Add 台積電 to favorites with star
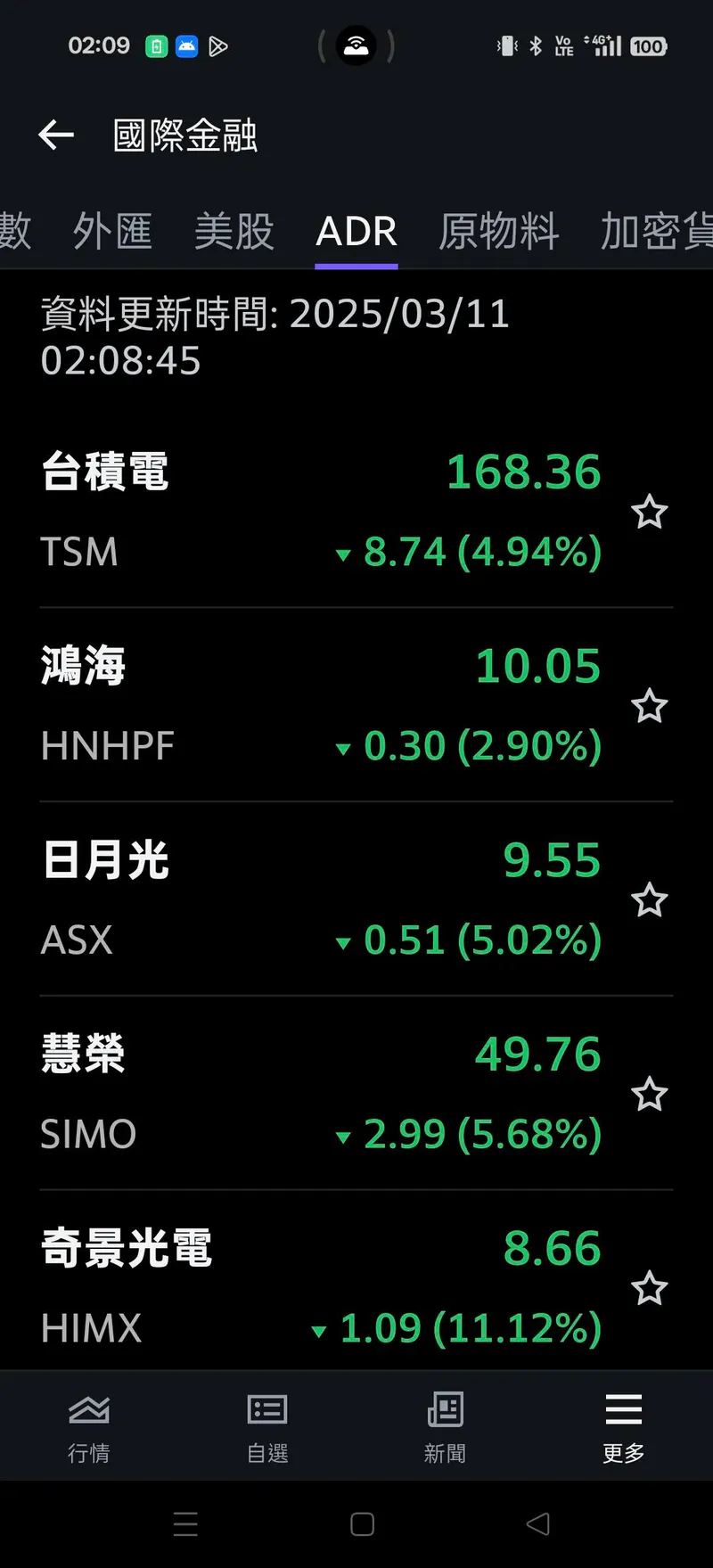The image size is (713, 1568). coord(649,512)
